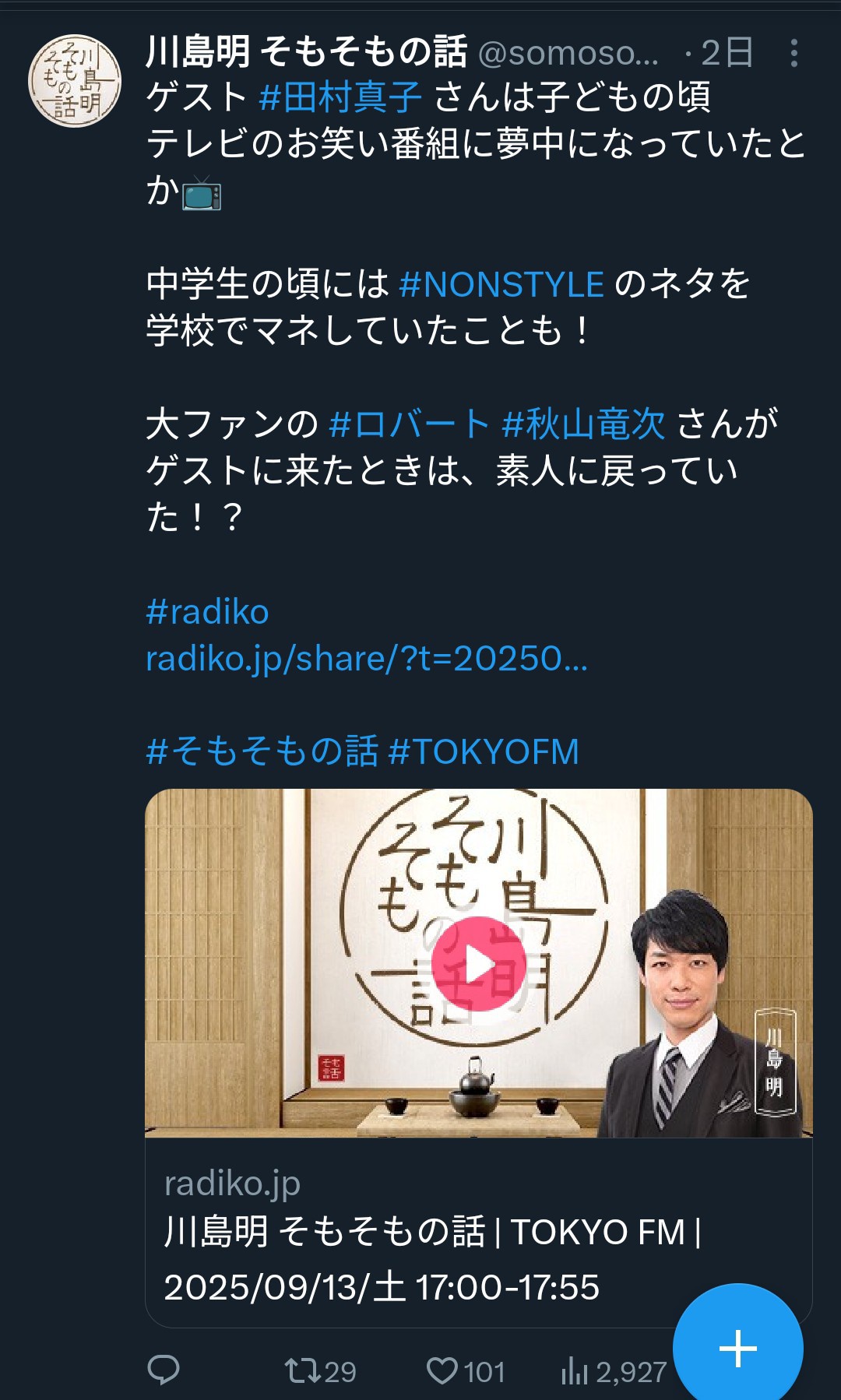Retweet this post with 29 retweets
The height and width of the screenshot is (1400, 841).
(320, 1370)
